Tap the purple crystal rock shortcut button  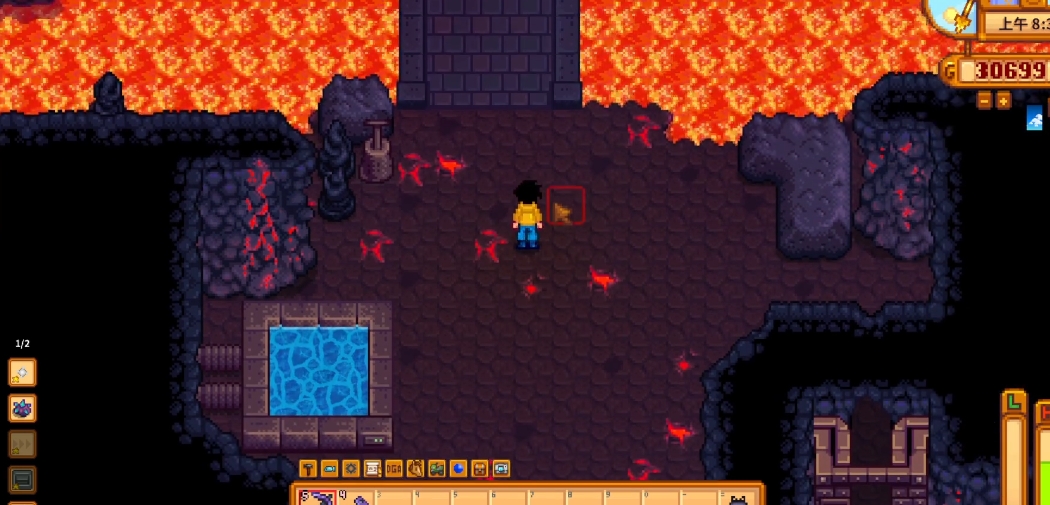click(22, 408)
